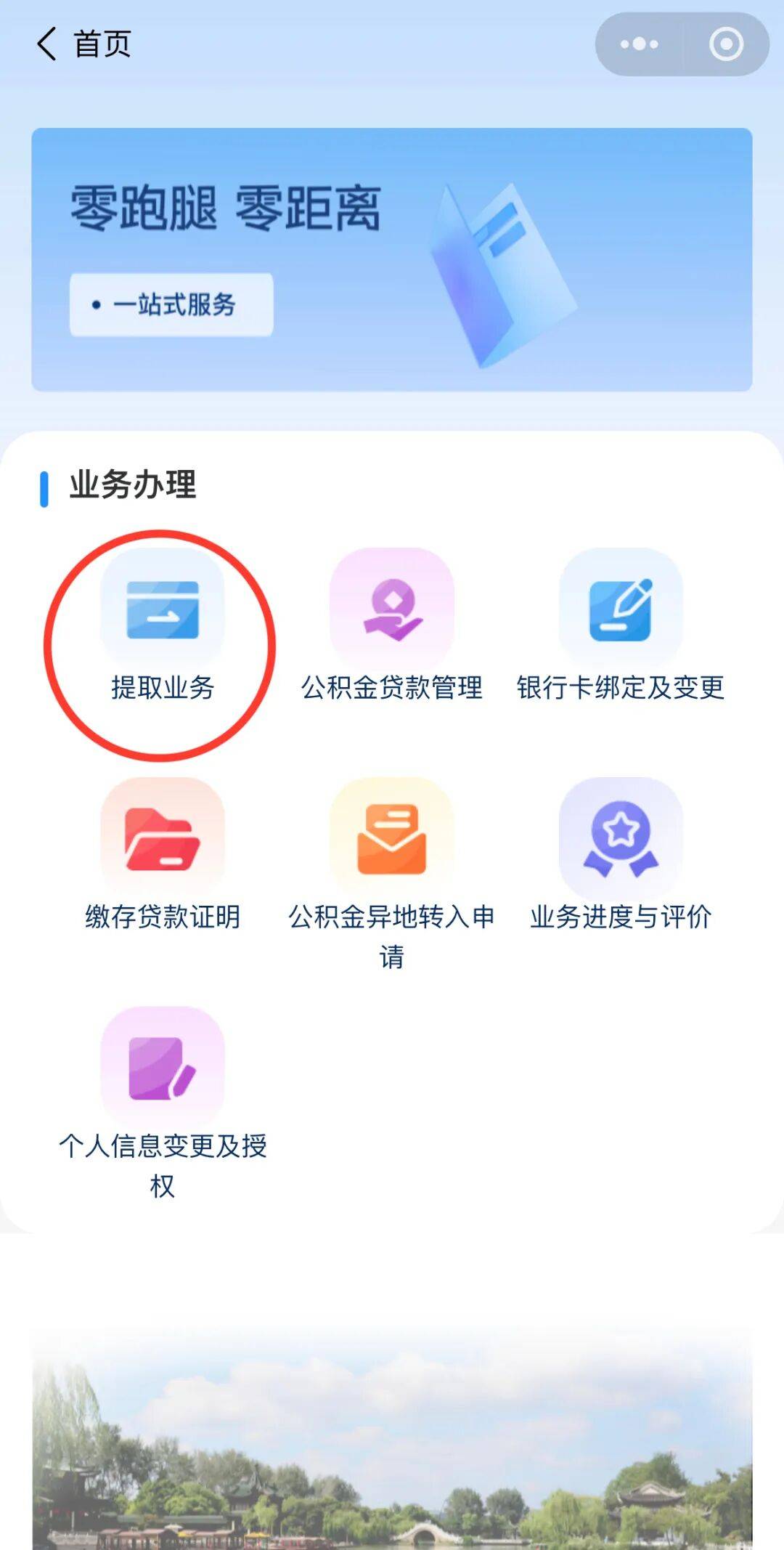
Task: Open 缴存贷款证明
Action: 163,854
